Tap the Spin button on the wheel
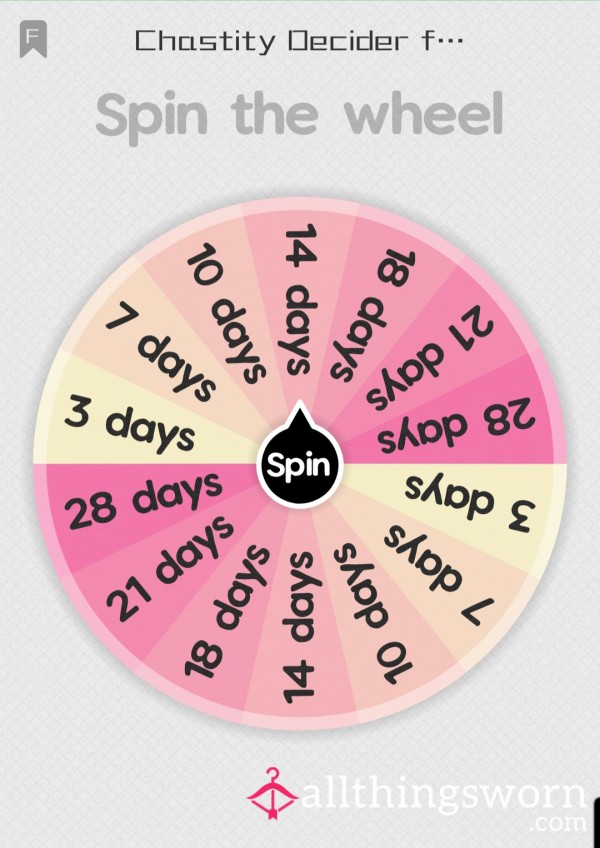The image size is (600, 848). point(300,465)
